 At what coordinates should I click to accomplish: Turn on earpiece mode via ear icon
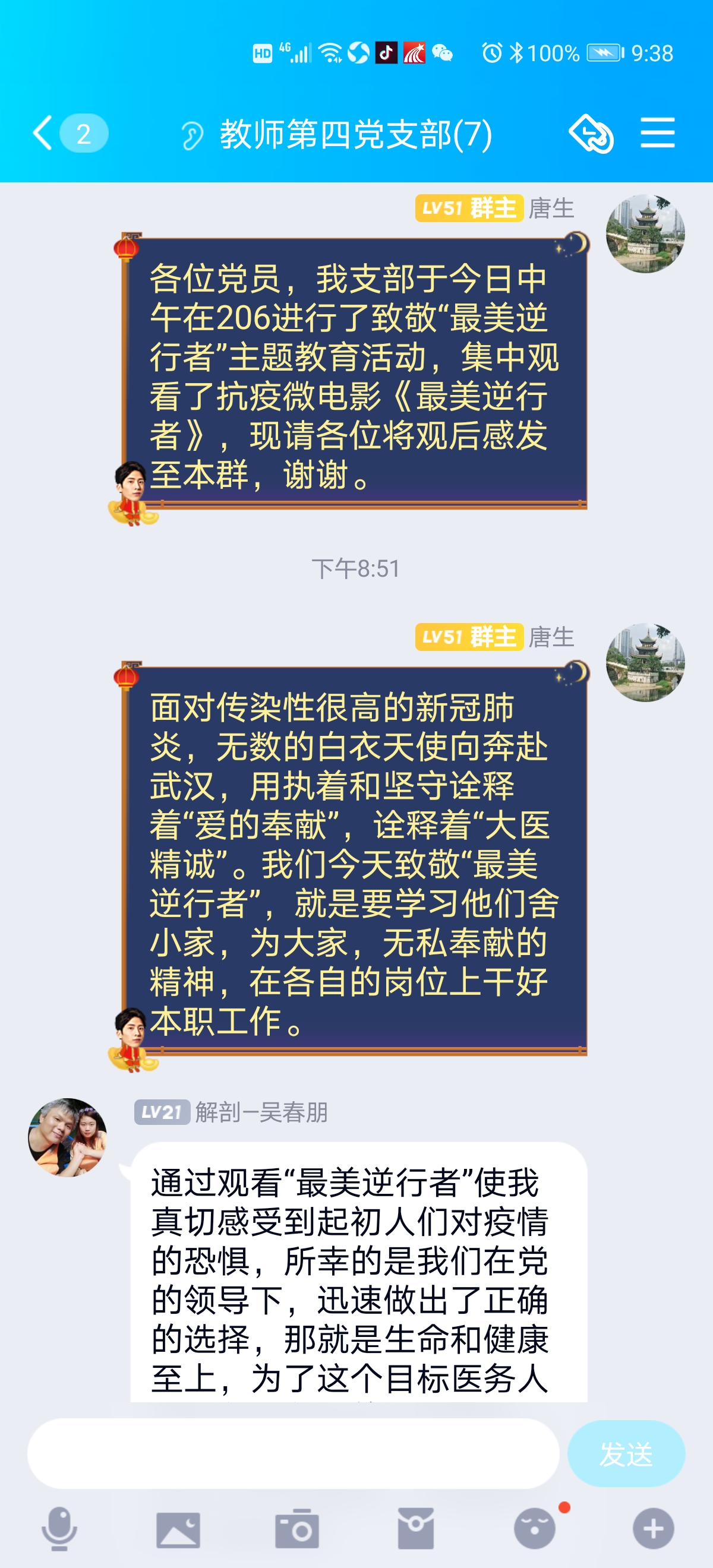point(193,134)
